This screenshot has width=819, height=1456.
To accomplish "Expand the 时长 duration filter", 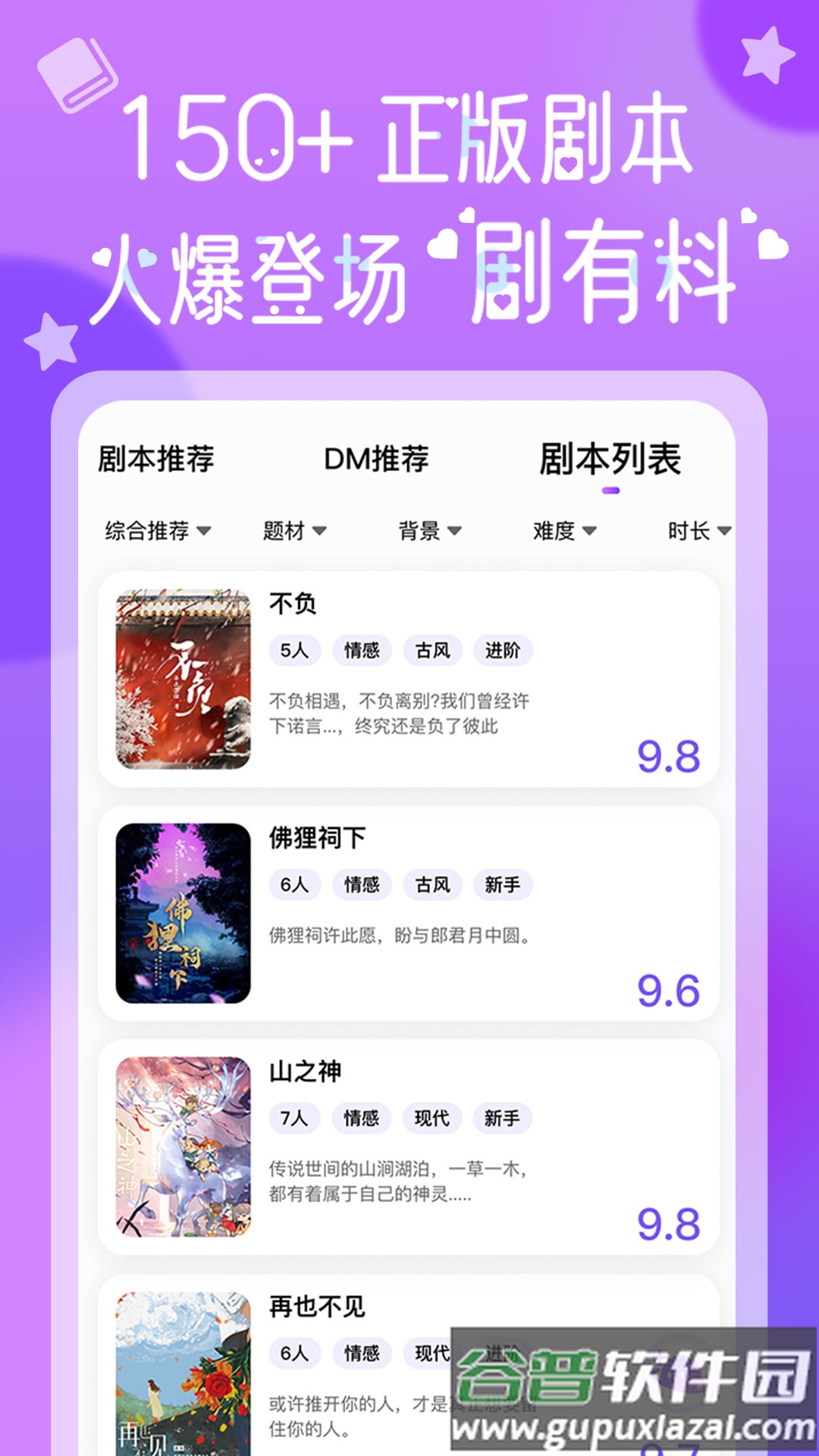I will [x=697, y=532].
